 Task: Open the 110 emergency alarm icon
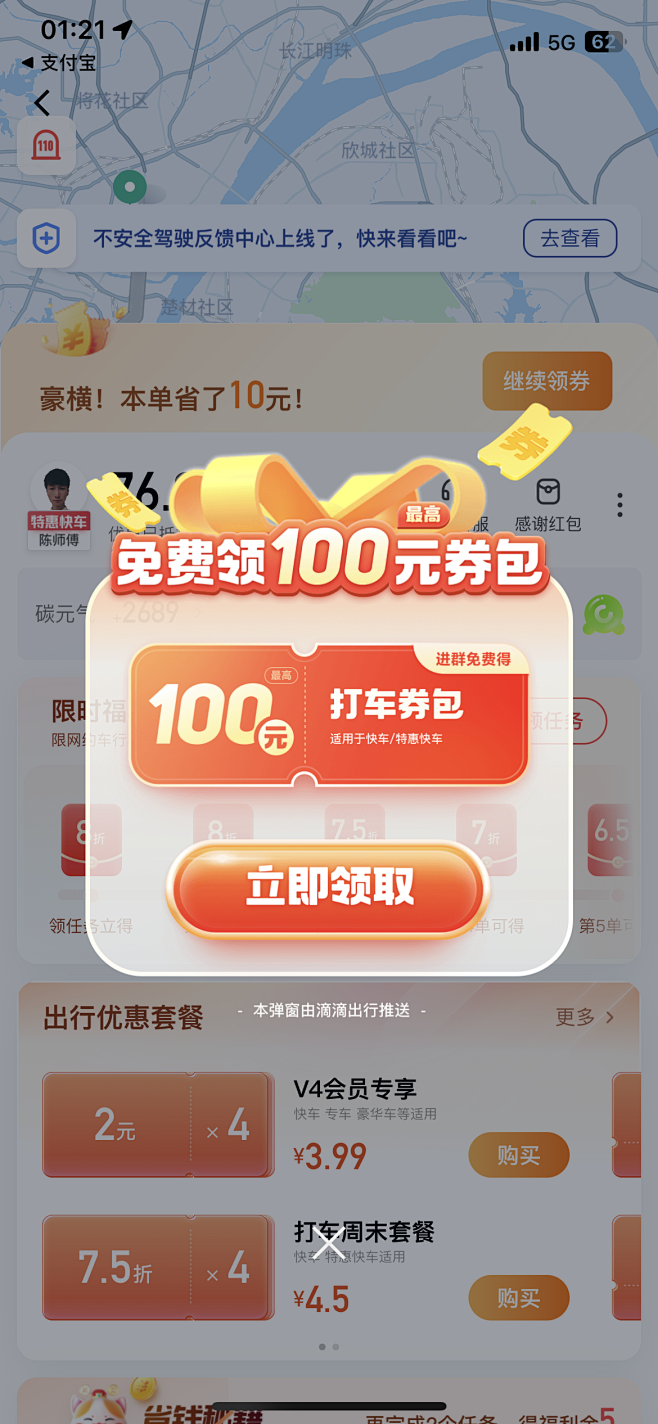click(x=46, y=146)
